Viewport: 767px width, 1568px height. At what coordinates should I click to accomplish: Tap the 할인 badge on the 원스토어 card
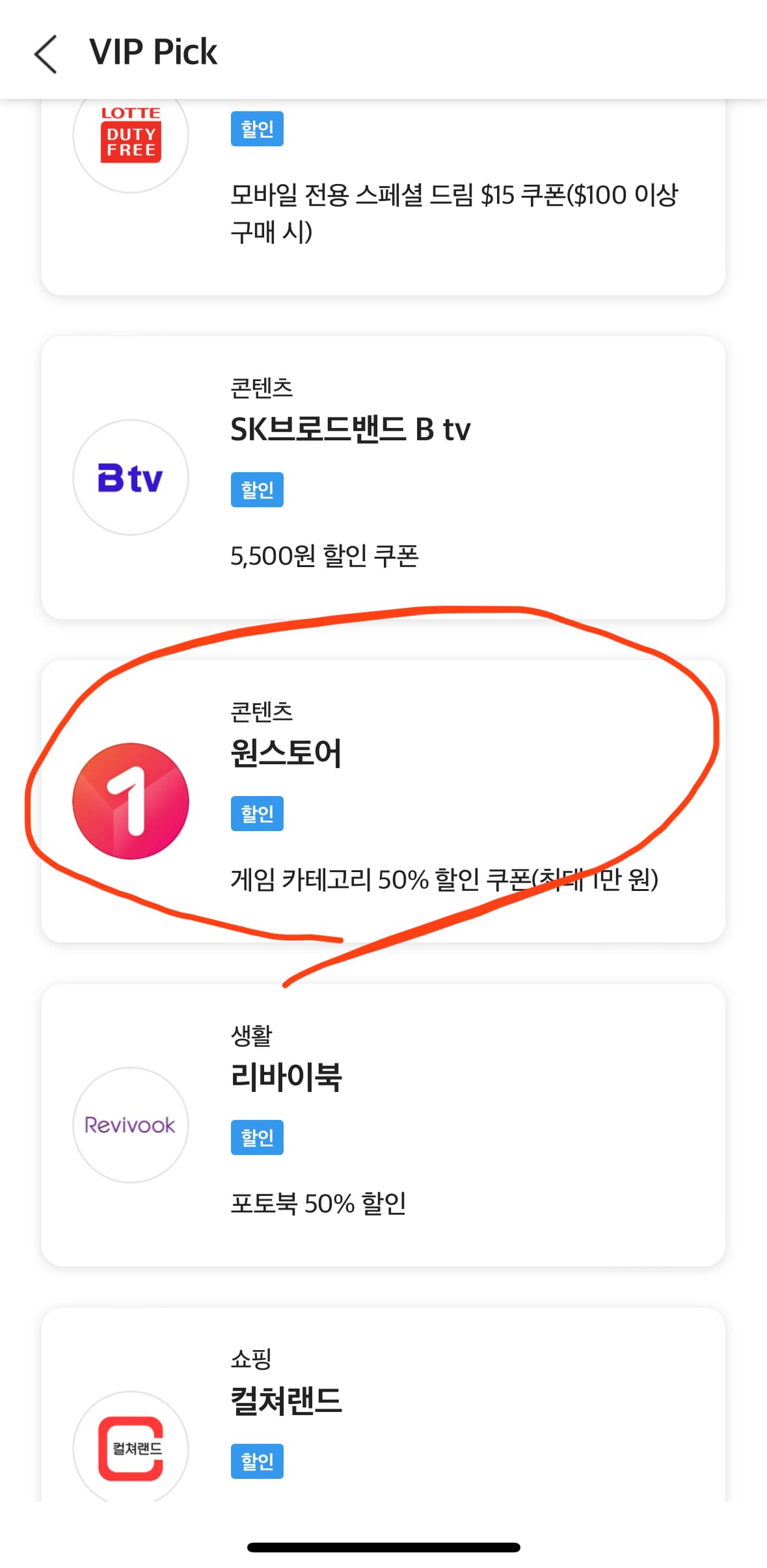(x=256, y=813)
